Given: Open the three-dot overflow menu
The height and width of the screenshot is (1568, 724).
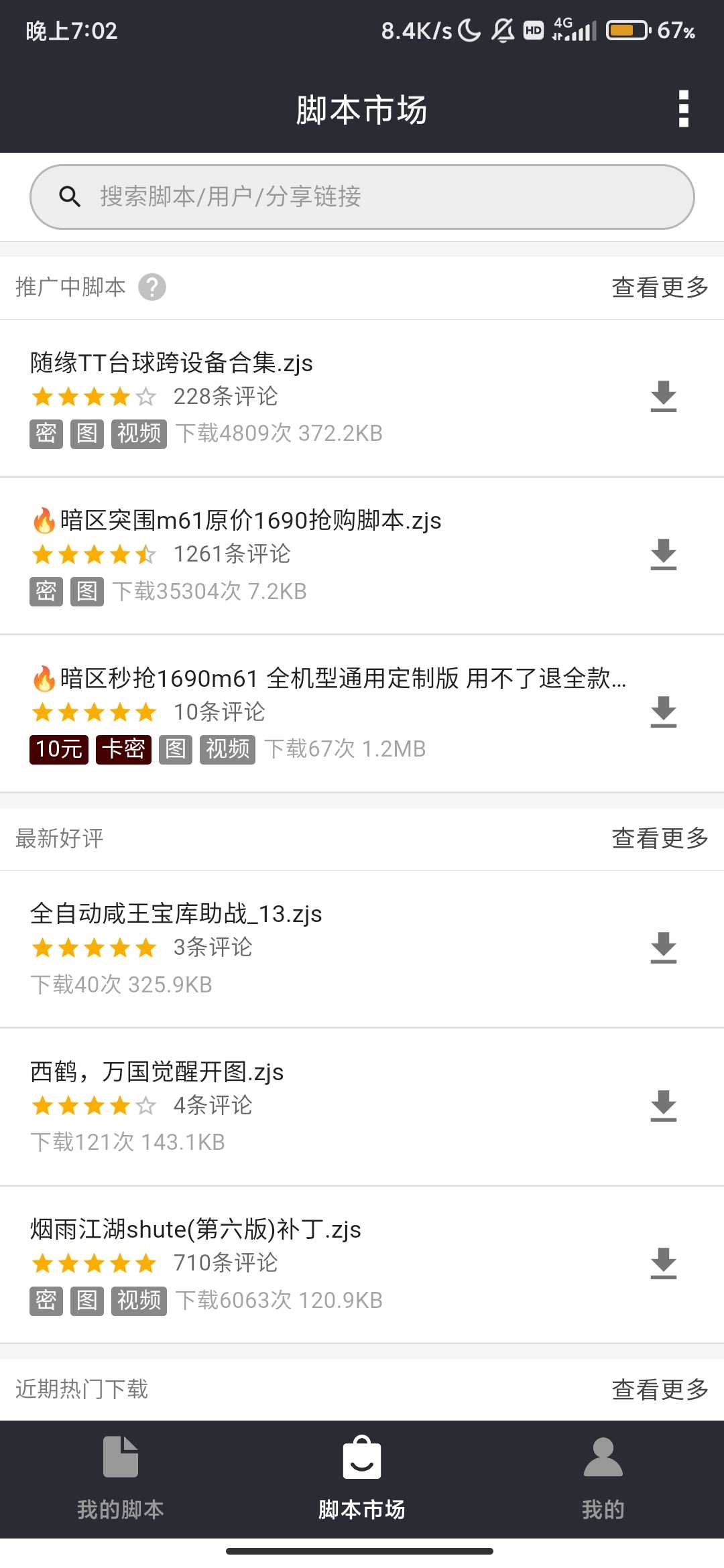Looking at the screenshot, I should coord(683,109).
